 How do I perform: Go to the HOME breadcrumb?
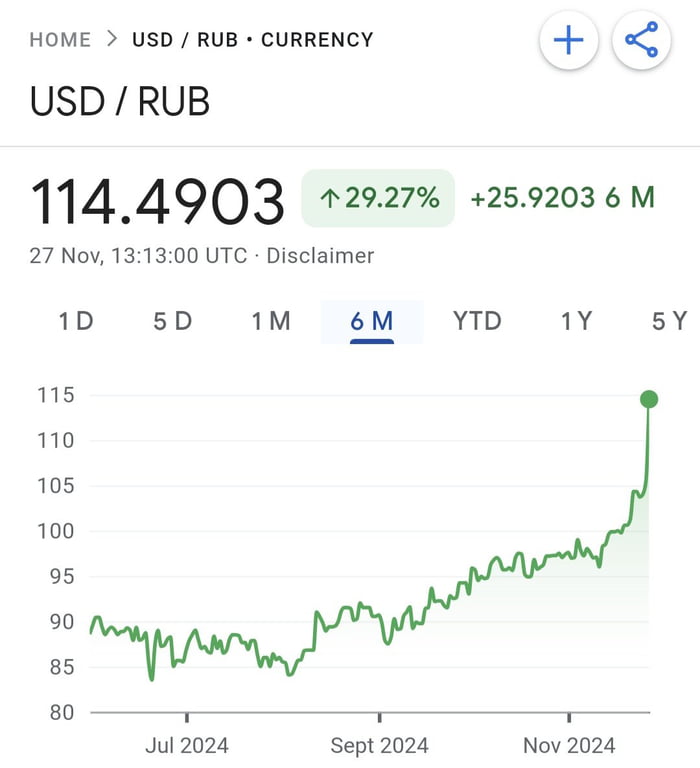tap(60, 40)
